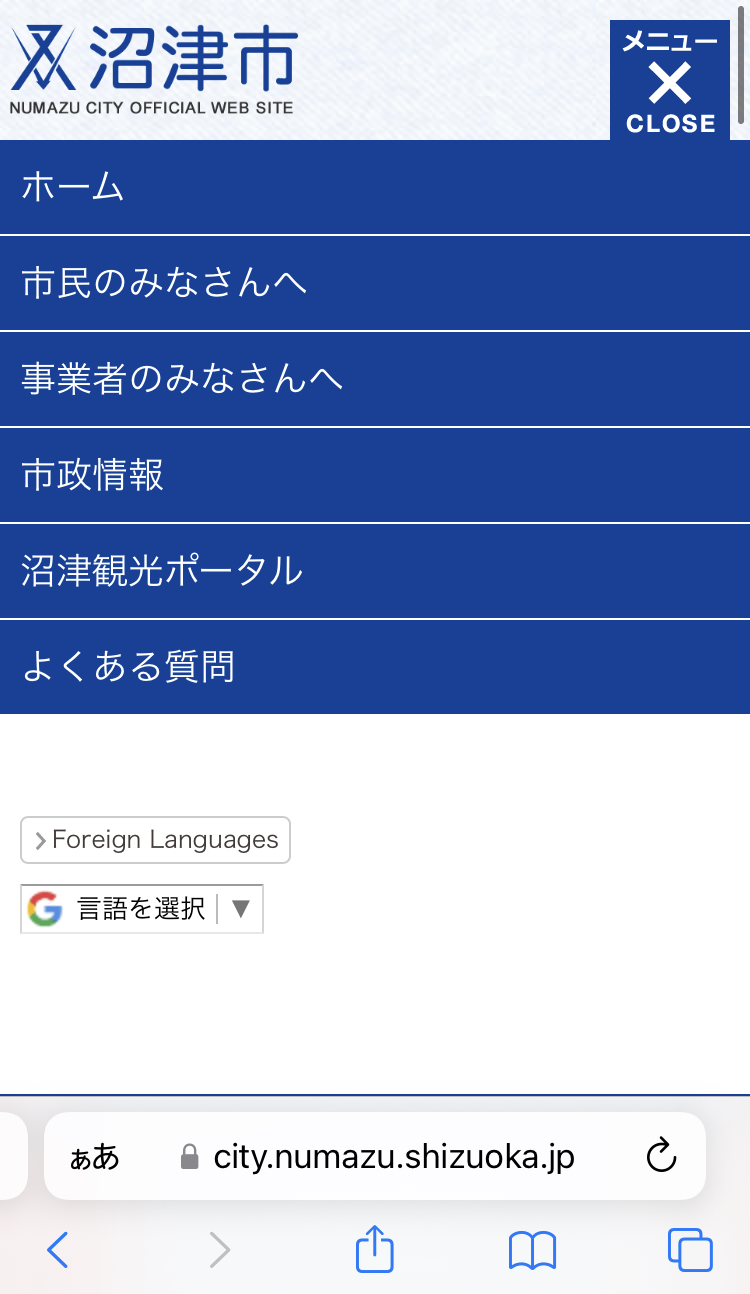Go back to the previous page in Safari
This screenshot has height=1294, width=750.
[x=58, y=1250]
